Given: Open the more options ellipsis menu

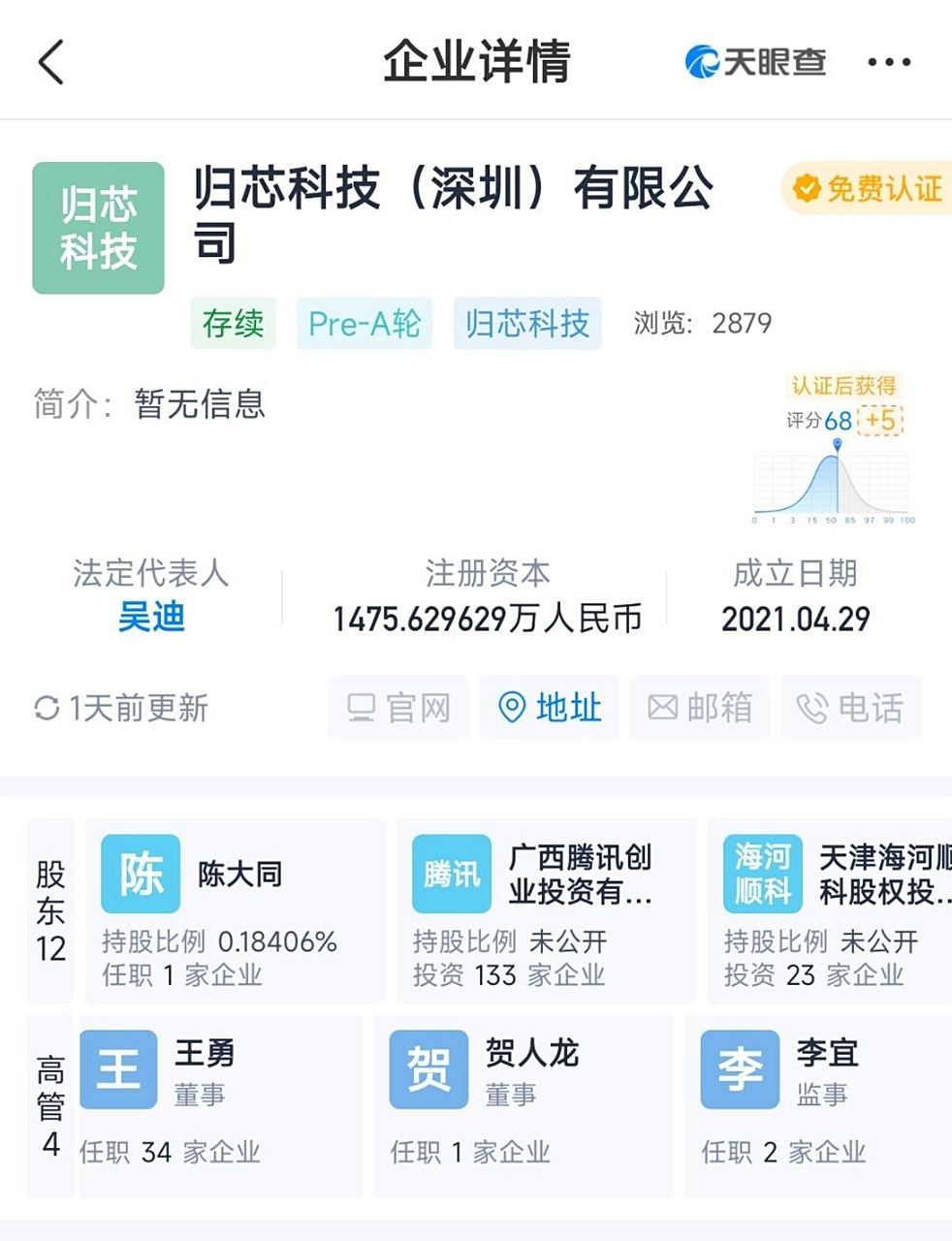Looking at the screenshot, I should coord(889,61).
